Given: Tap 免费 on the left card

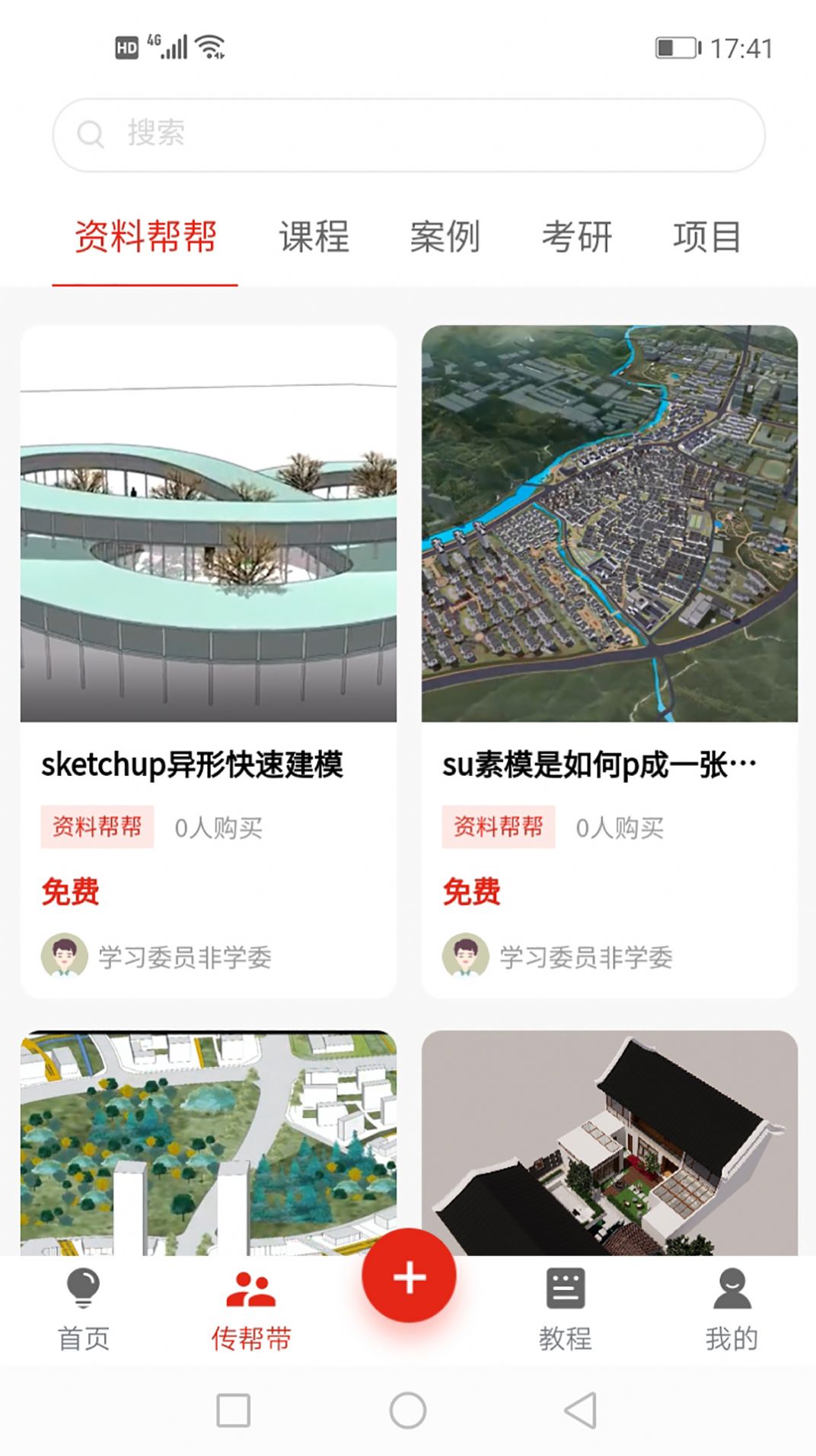Looking at the screenshot, I should [x=70, y=891].
